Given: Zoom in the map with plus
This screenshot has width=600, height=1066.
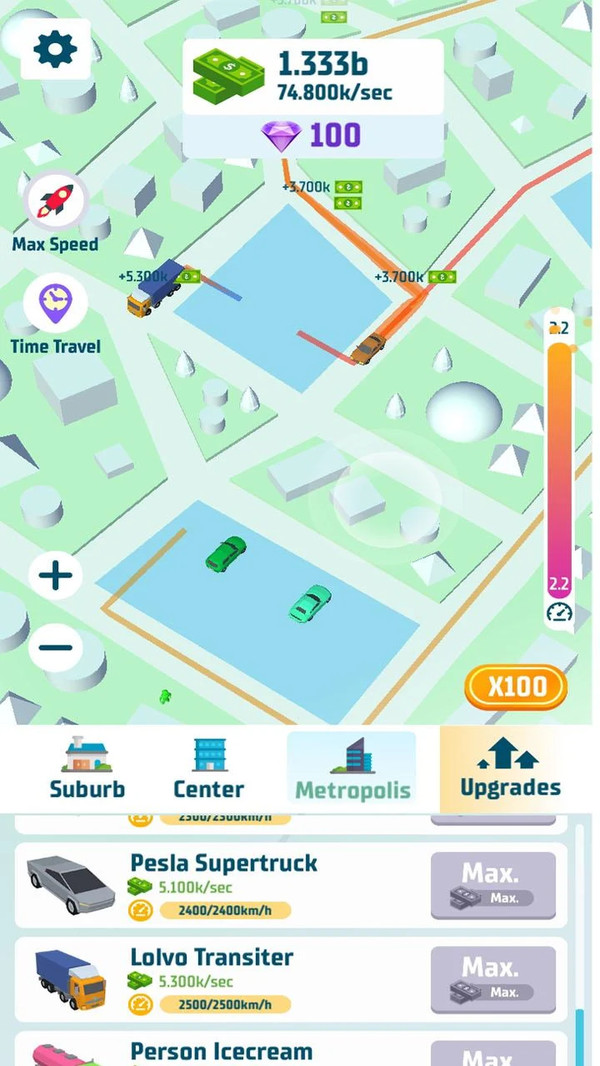Looking at the screenshot, I should tap(55, 575).
